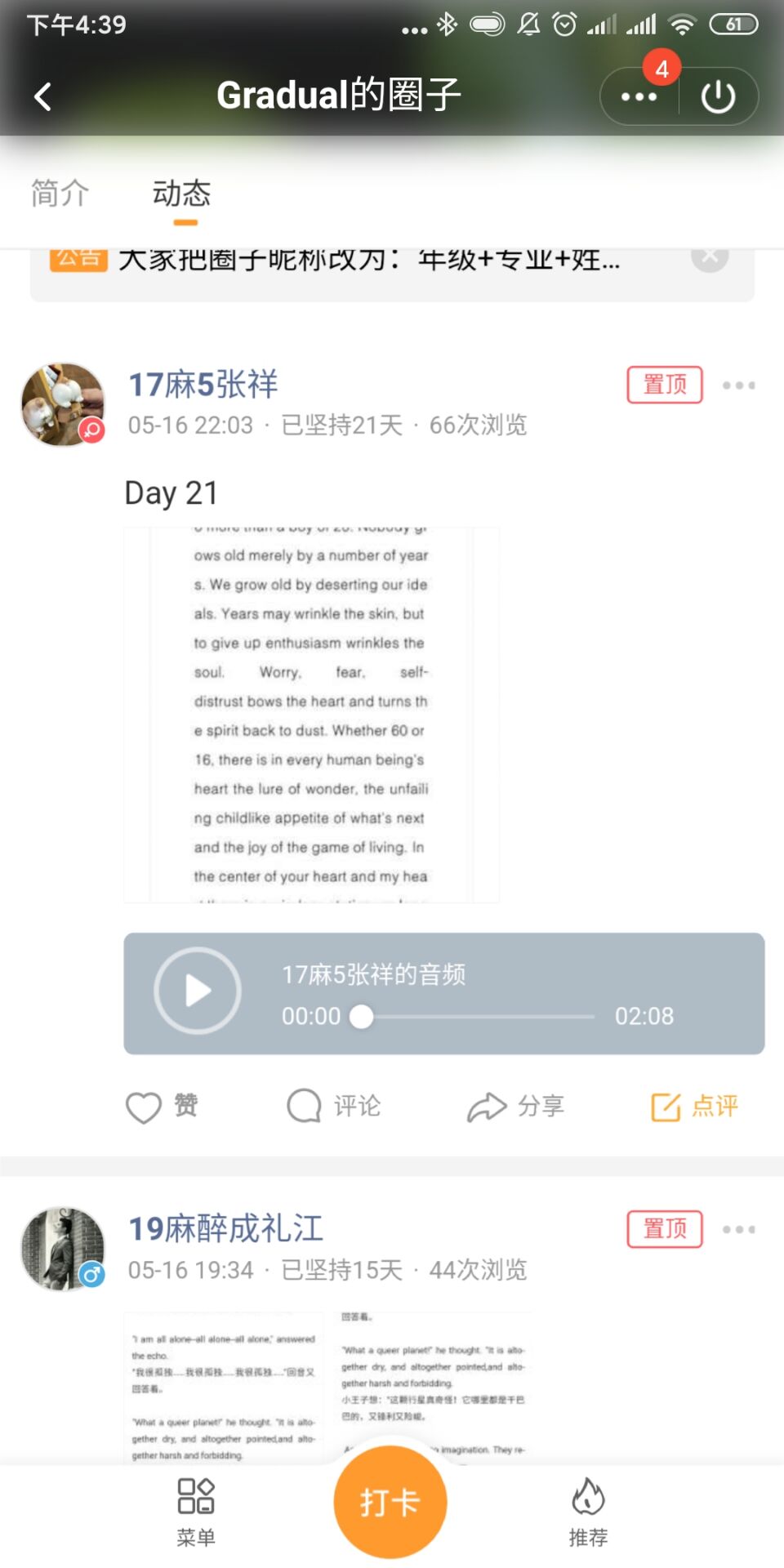Image resolution: width=784 pixels, height=1568 pixels.
Task: Play 17麻5张祥的音频
Action: [198, 991]
